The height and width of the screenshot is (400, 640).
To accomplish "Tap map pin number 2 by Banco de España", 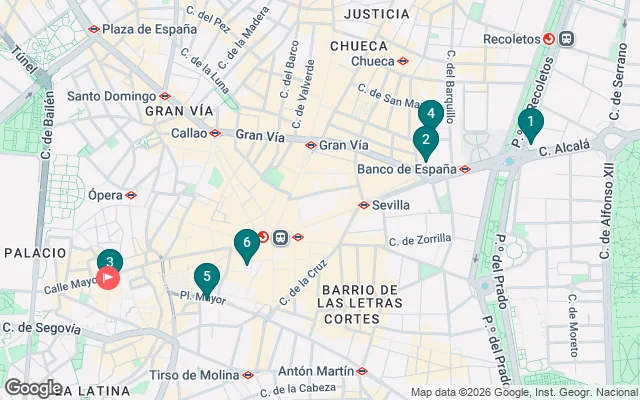I will click(426, 140).
